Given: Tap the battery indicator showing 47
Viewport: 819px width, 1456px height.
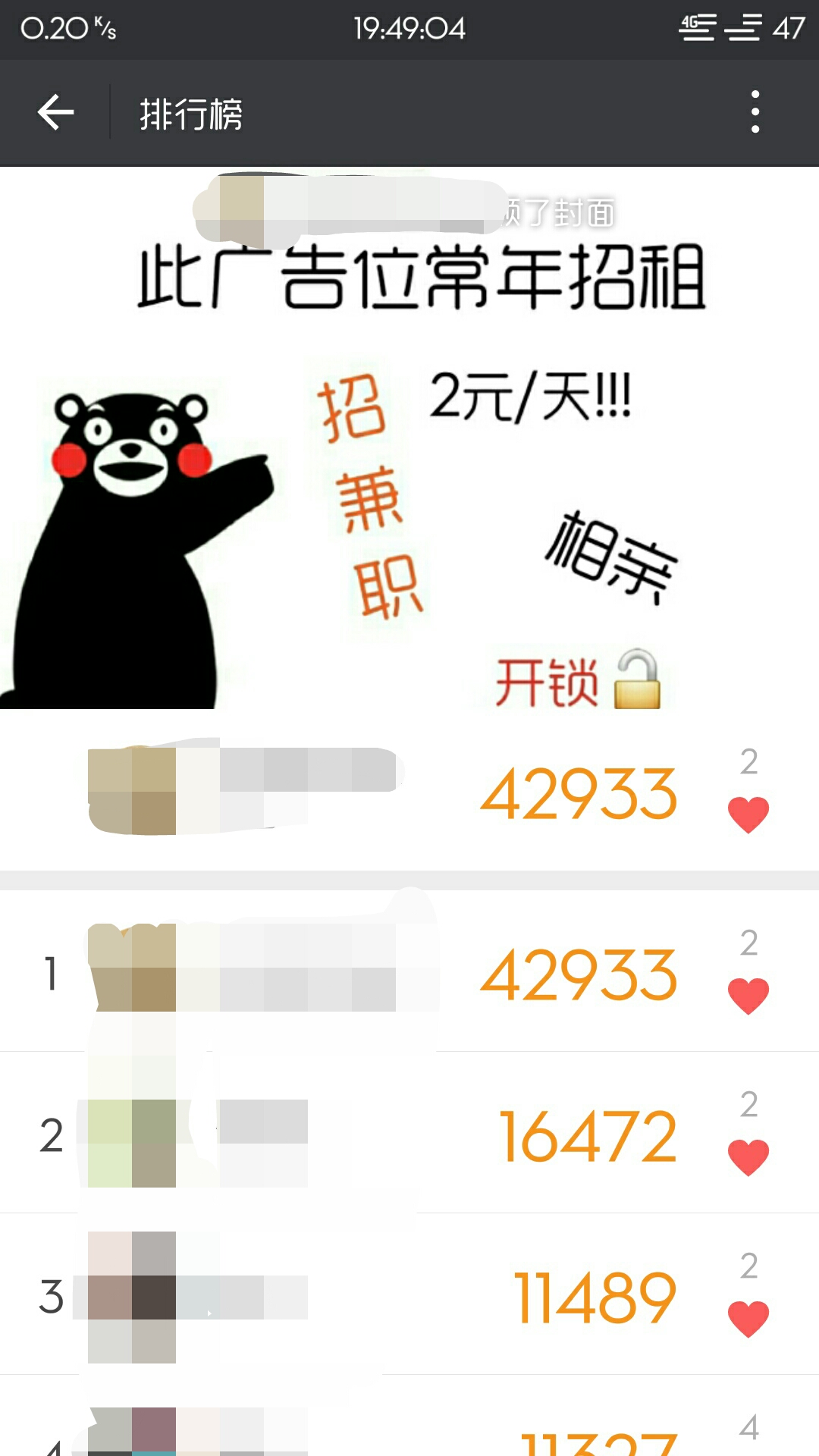Looking at the screenshot, I should pos(785,29).
